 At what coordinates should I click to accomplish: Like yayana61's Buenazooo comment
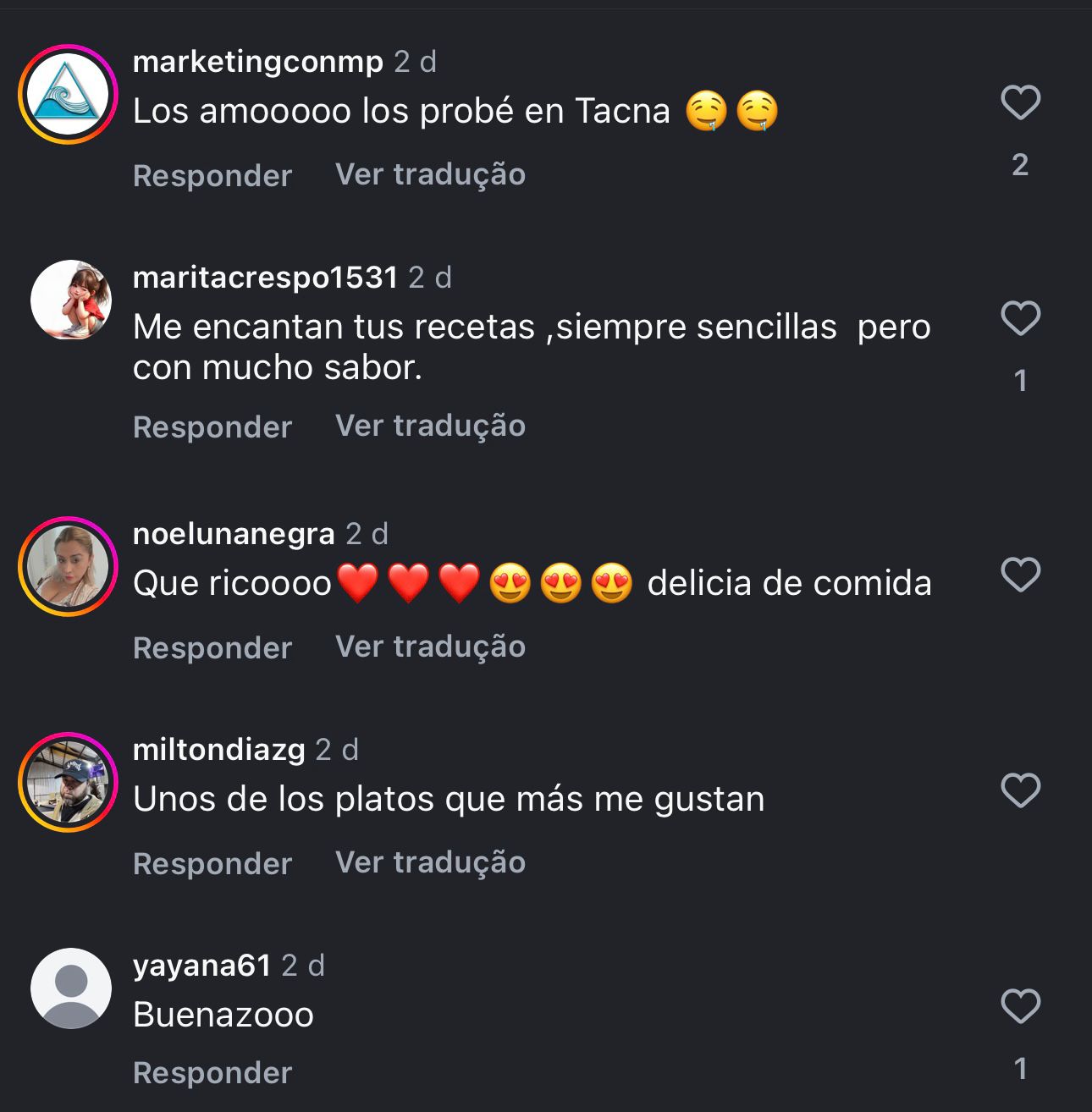[x=1020, y=1007]
